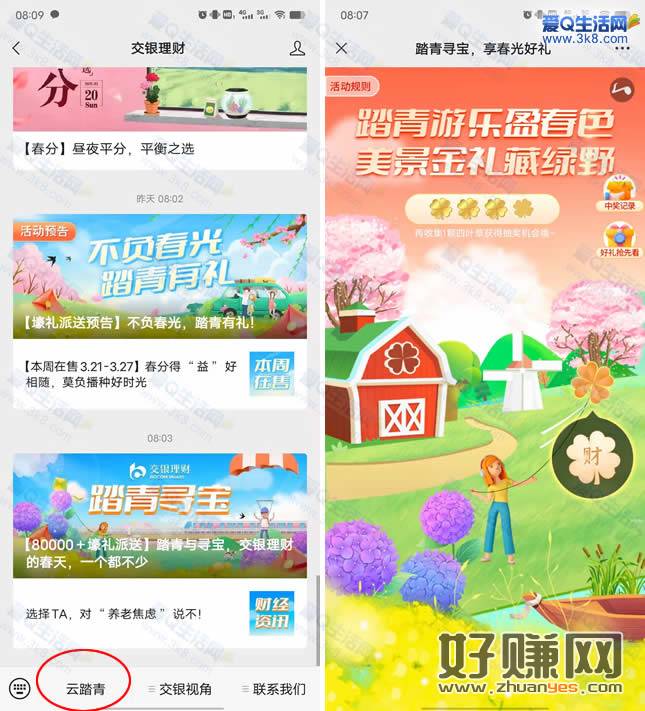Open the 春分 昼夜平分 article

point(160,148)
